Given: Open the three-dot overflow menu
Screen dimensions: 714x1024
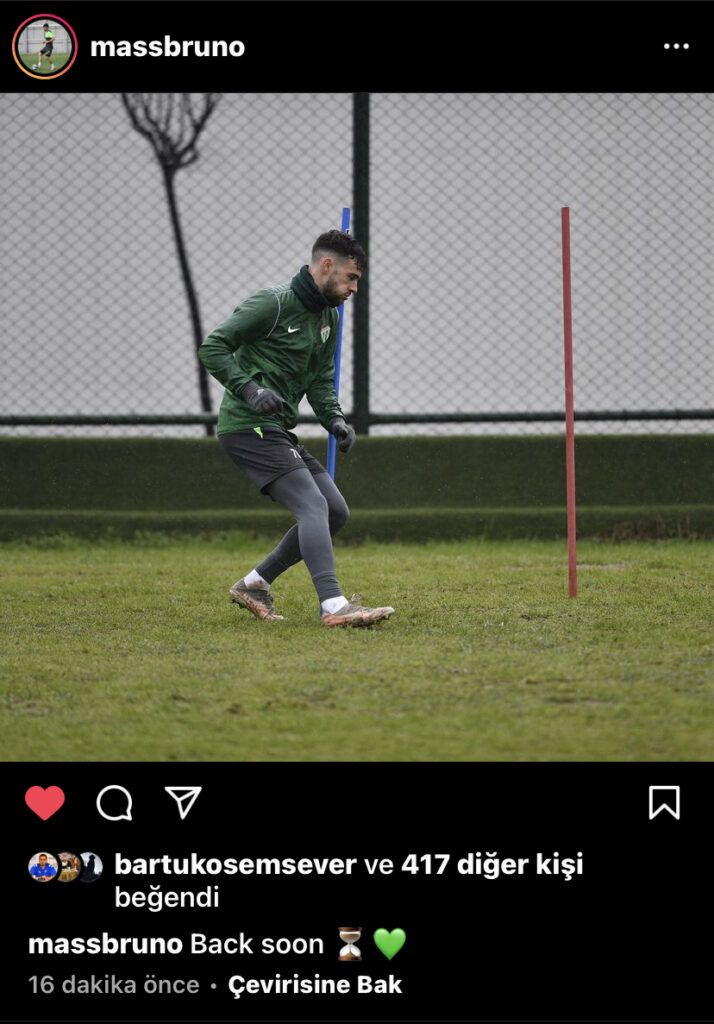Looking at the screenshot, I should pos(676,47).
